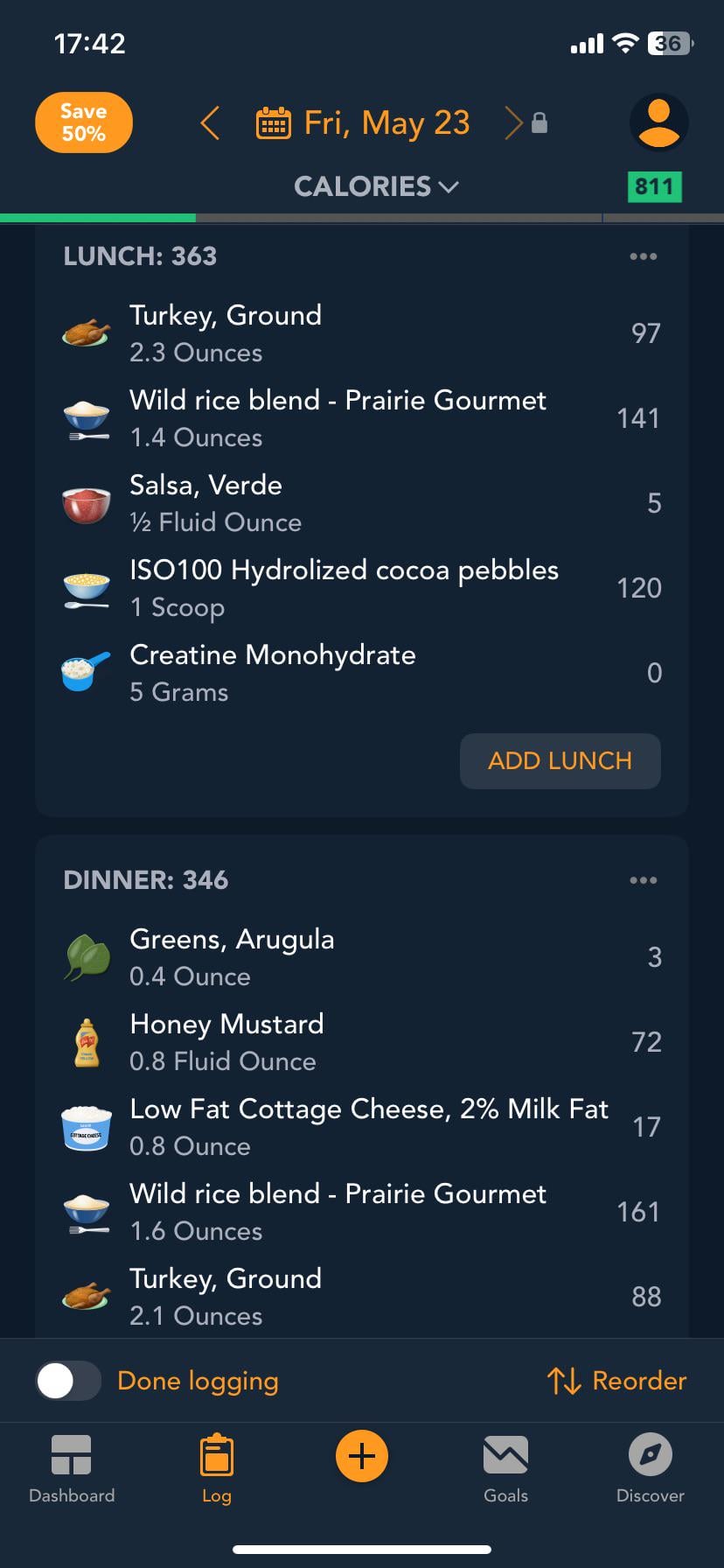Toggle the Done logging switch
This screenshot has width=724, height=1568.
tap(68, 1382)
